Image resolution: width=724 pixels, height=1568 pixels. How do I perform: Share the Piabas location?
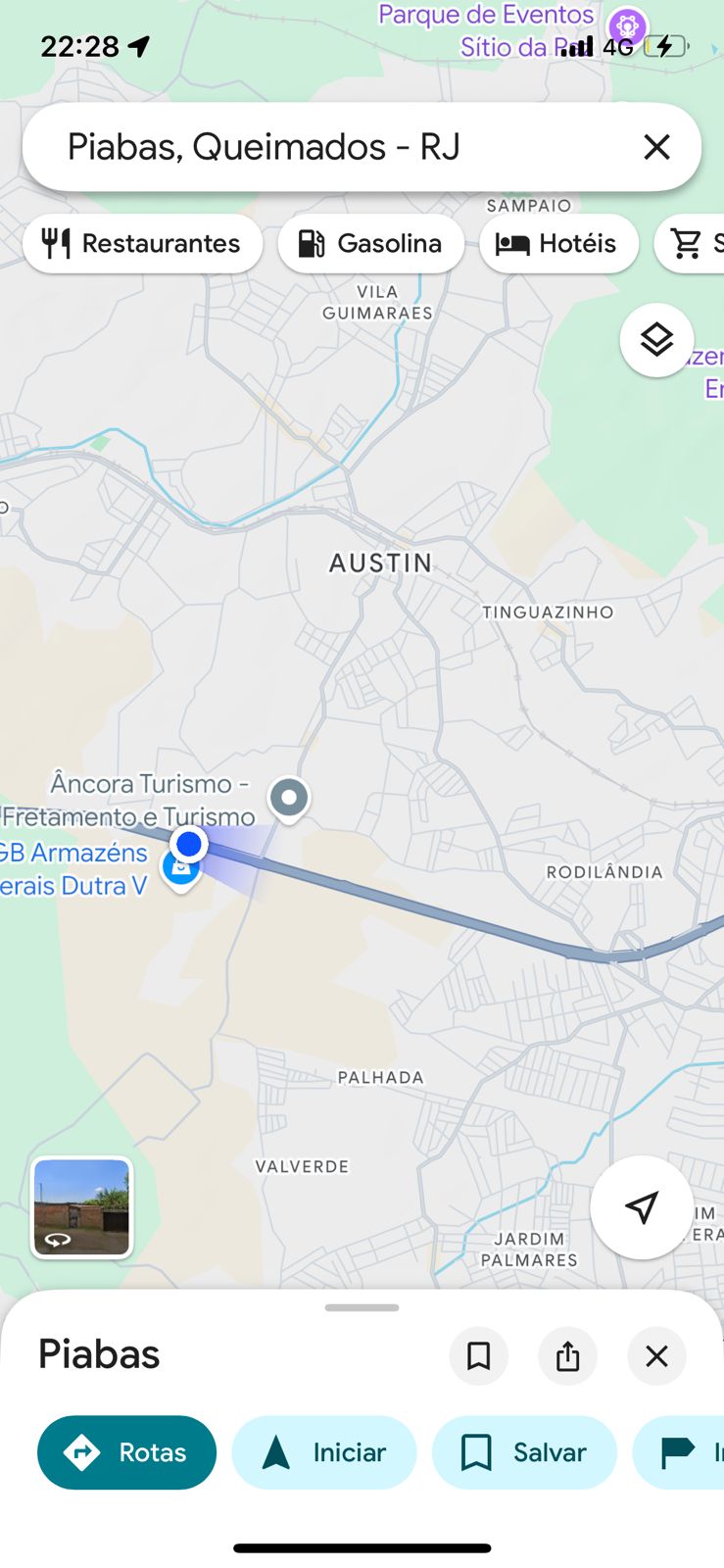pyautogui.click(x=567, y=1355)
